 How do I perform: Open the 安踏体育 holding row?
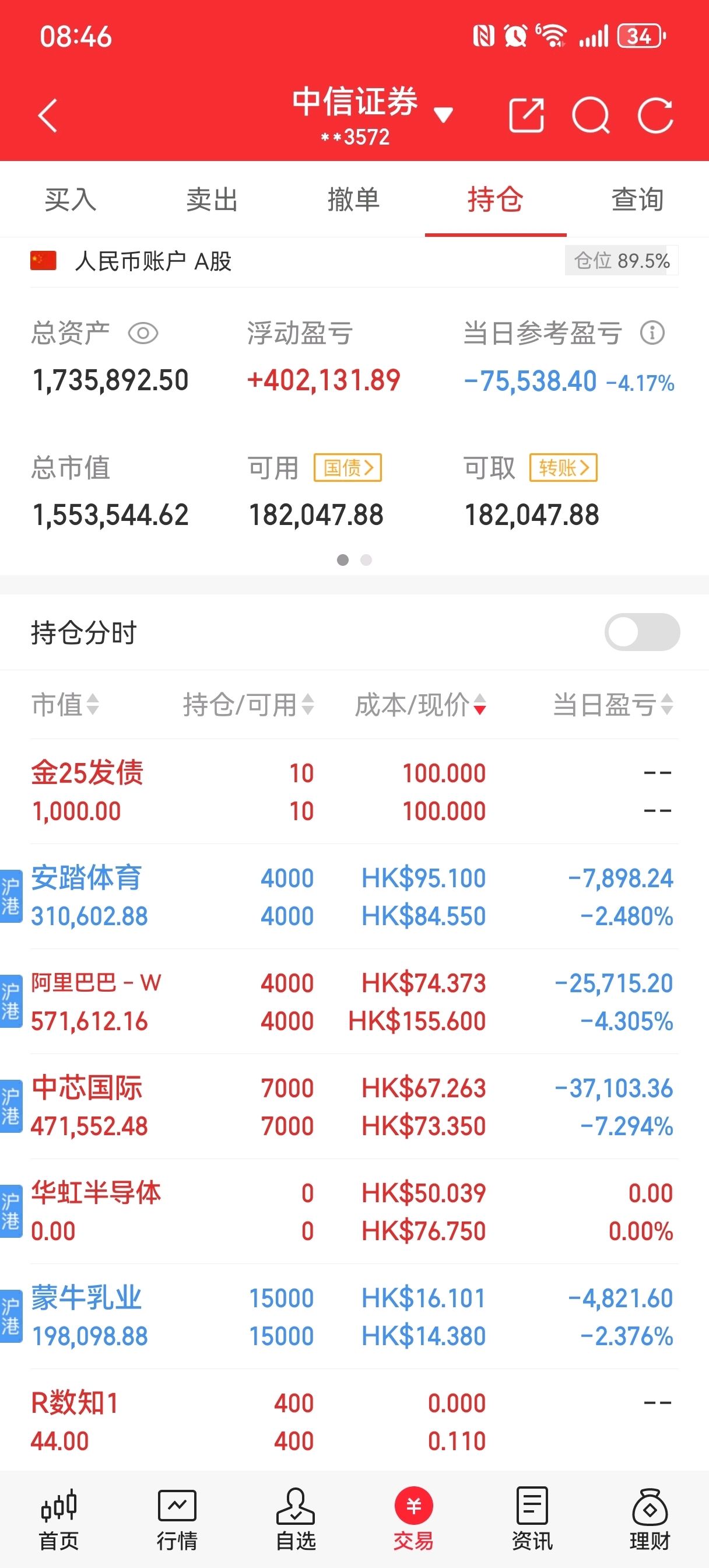click(x=353, y=897)
